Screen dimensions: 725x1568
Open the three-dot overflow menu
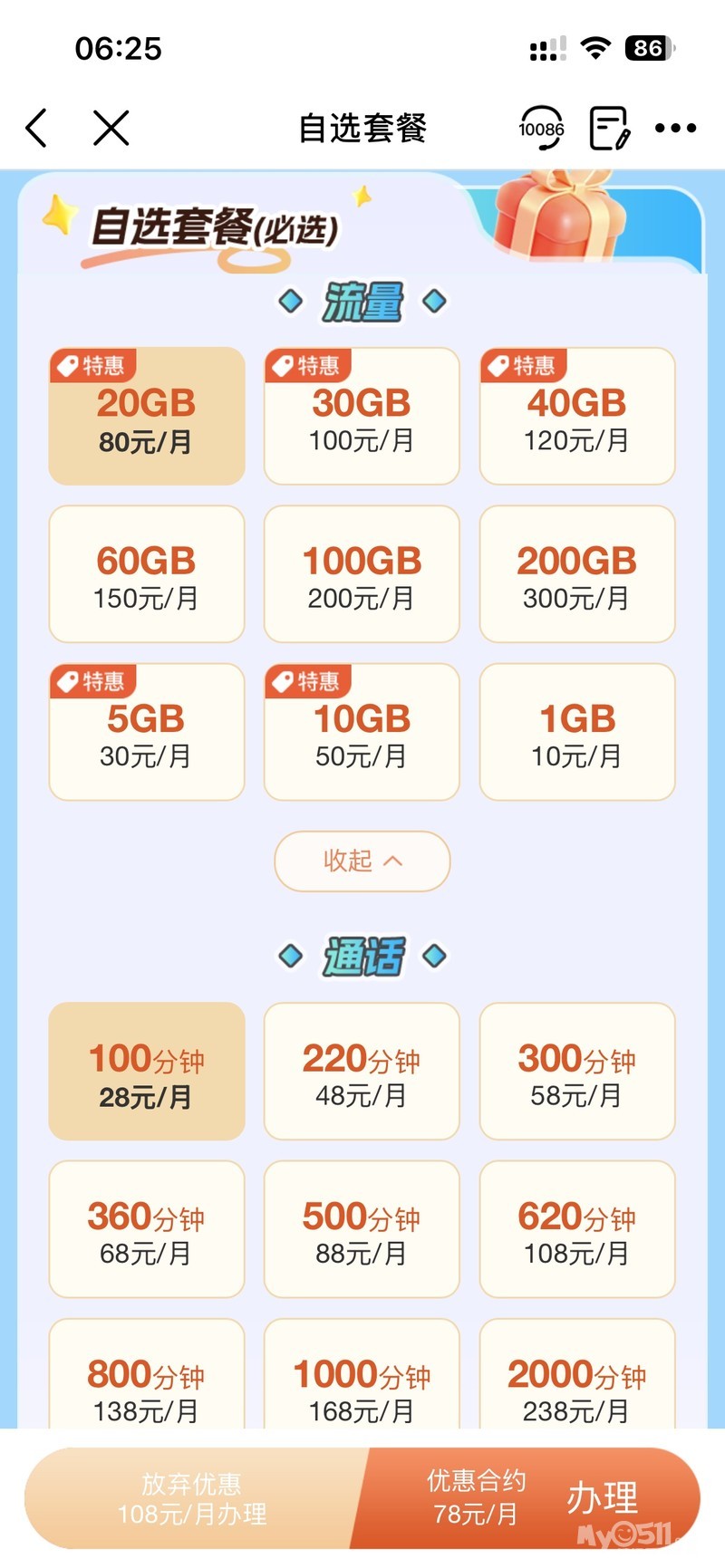[675, 128]
